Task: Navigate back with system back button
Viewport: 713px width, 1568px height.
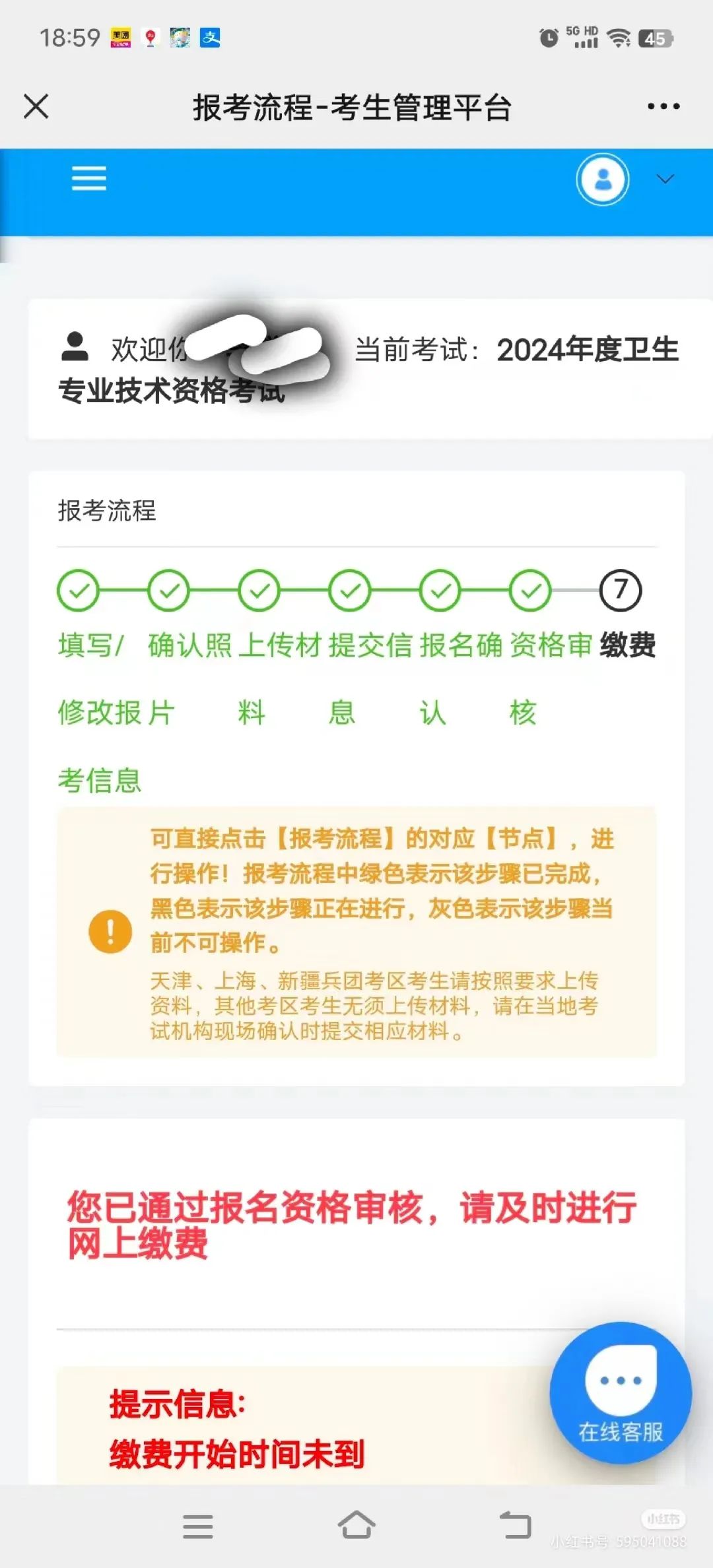Action: point(515,1526)
